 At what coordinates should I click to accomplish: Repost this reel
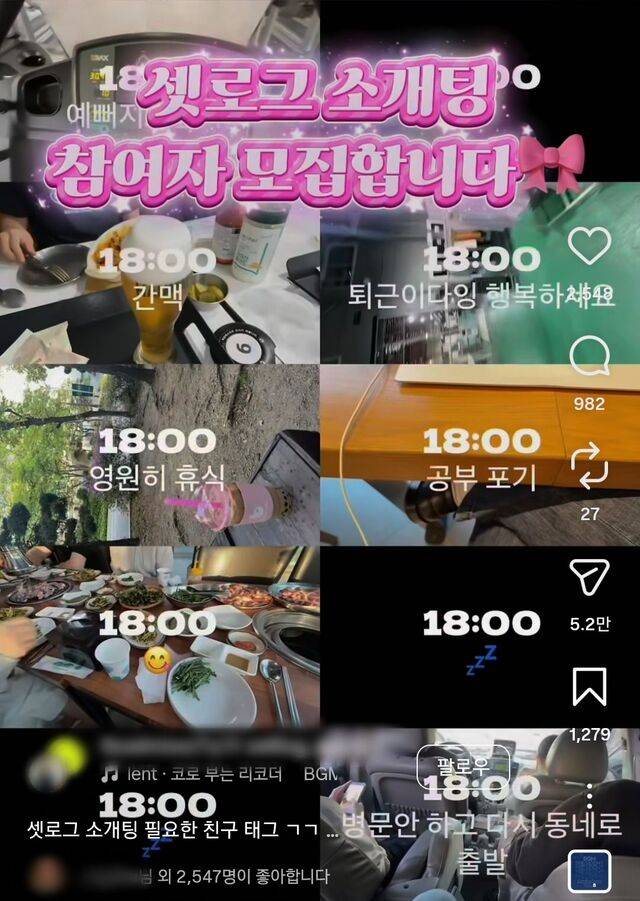pos(589,465)
